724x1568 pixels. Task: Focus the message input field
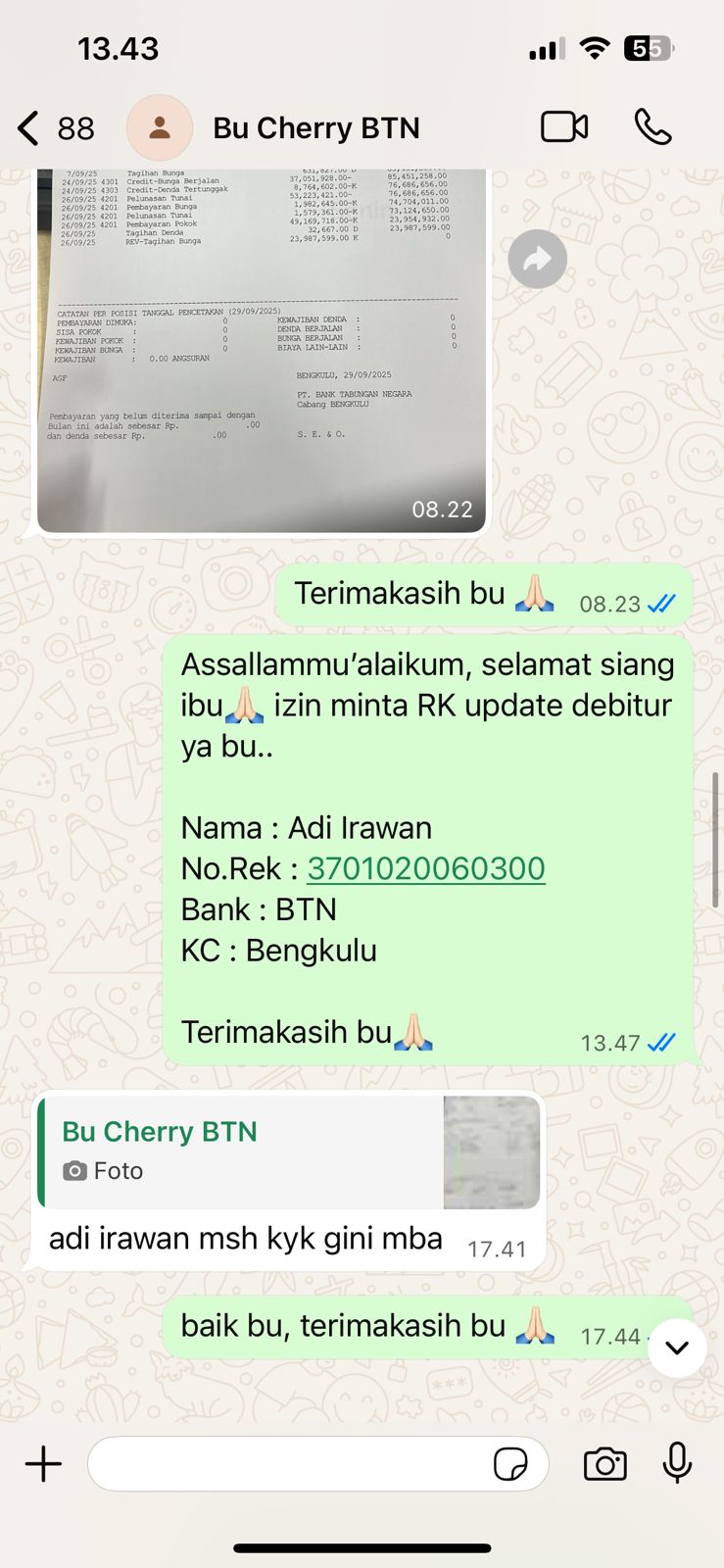pos(289,1464)
